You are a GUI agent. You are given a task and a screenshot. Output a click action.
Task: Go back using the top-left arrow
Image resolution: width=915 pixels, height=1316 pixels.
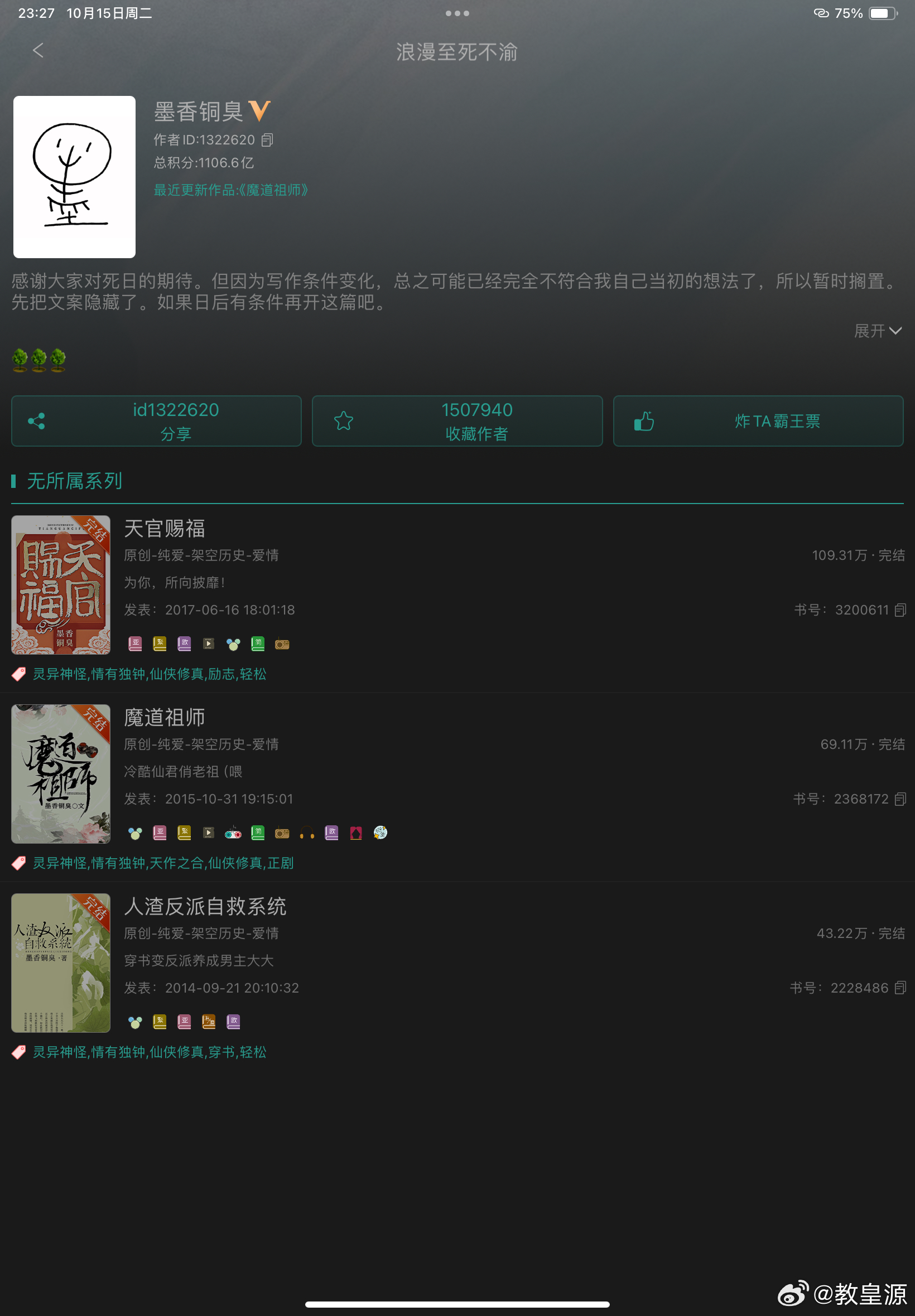pos(38,50)
